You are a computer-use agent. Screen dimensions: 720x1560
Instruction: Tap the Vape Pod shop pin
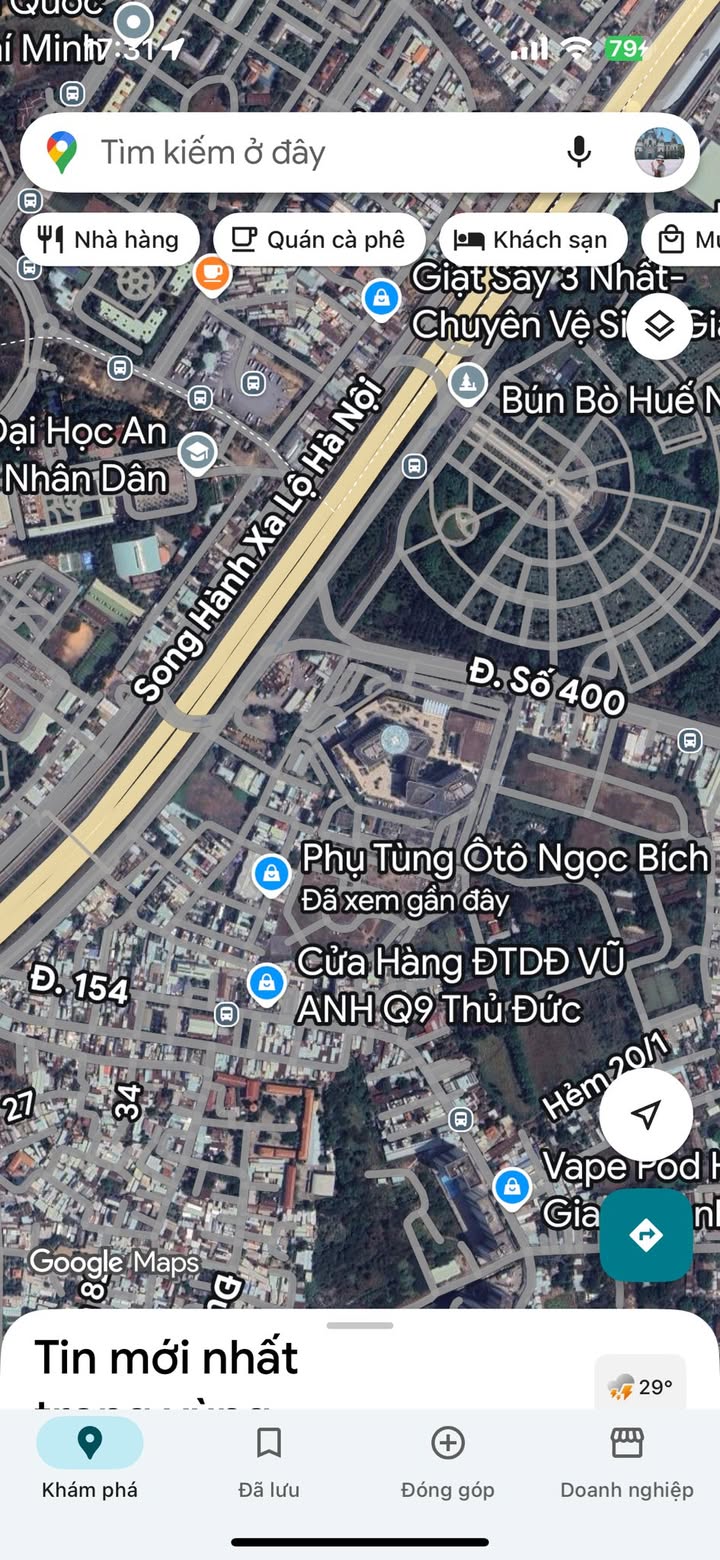coord(512,1188)
